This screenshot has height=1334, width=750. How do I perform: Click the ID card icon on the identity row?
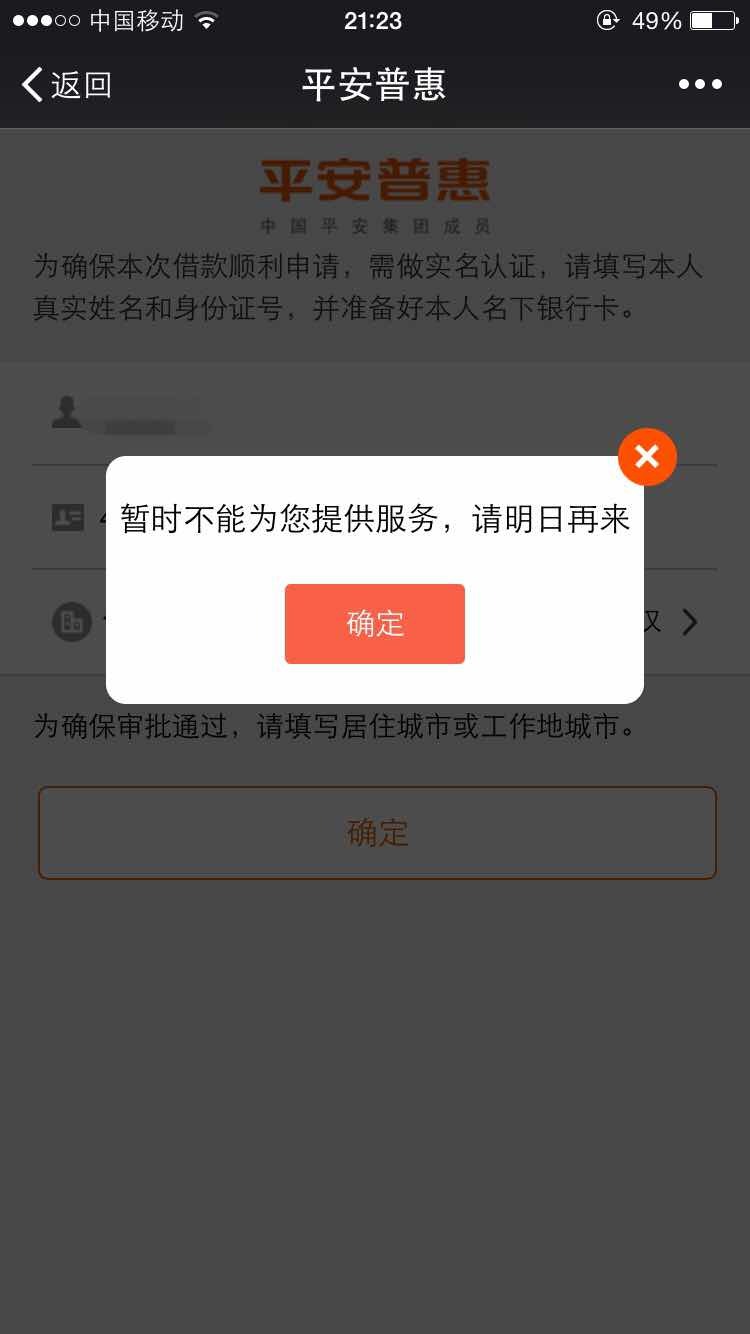click(x=66, y=518)
